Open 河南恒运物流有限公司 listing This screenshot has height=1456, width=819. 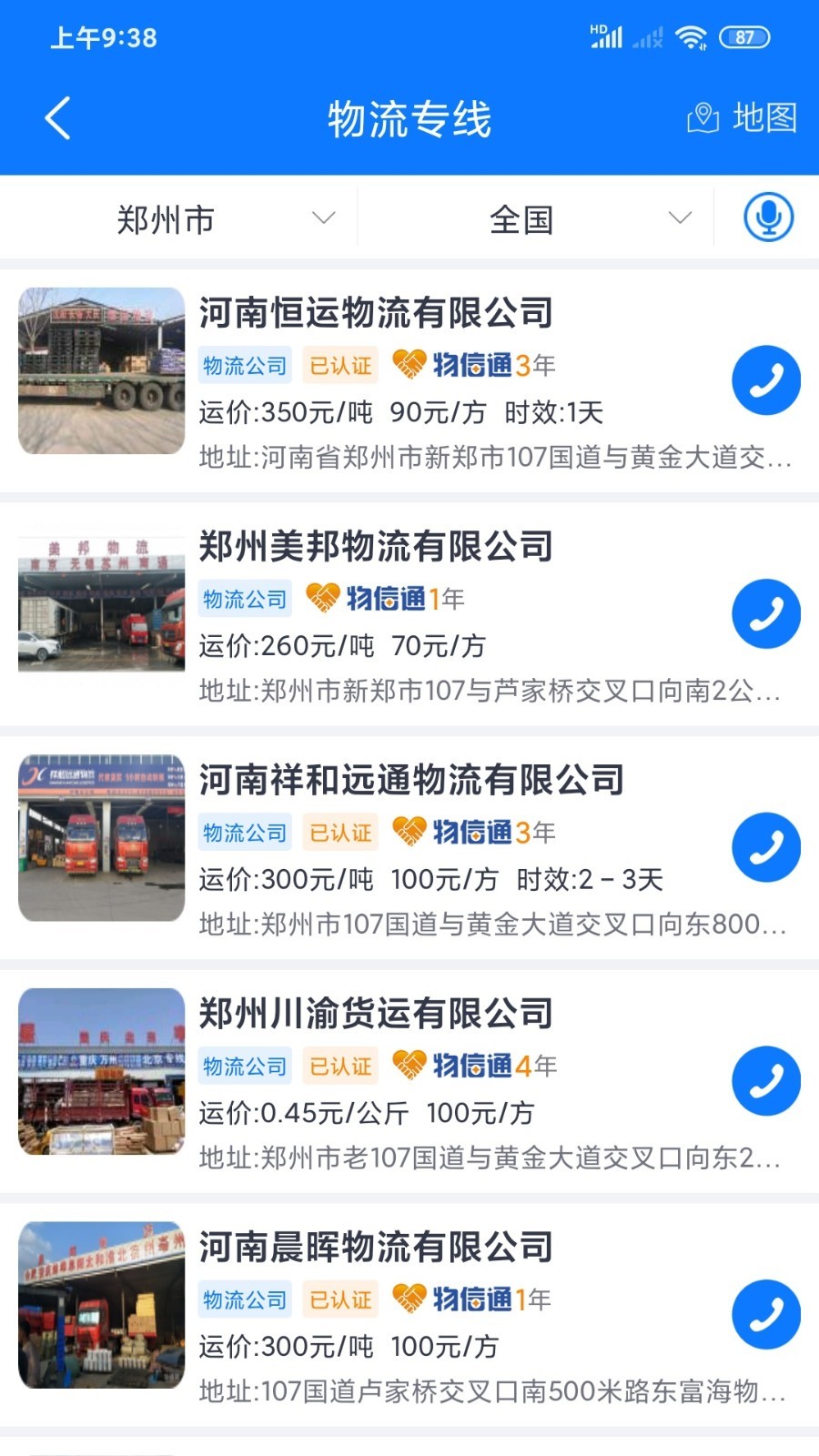(x=376, y=313)
